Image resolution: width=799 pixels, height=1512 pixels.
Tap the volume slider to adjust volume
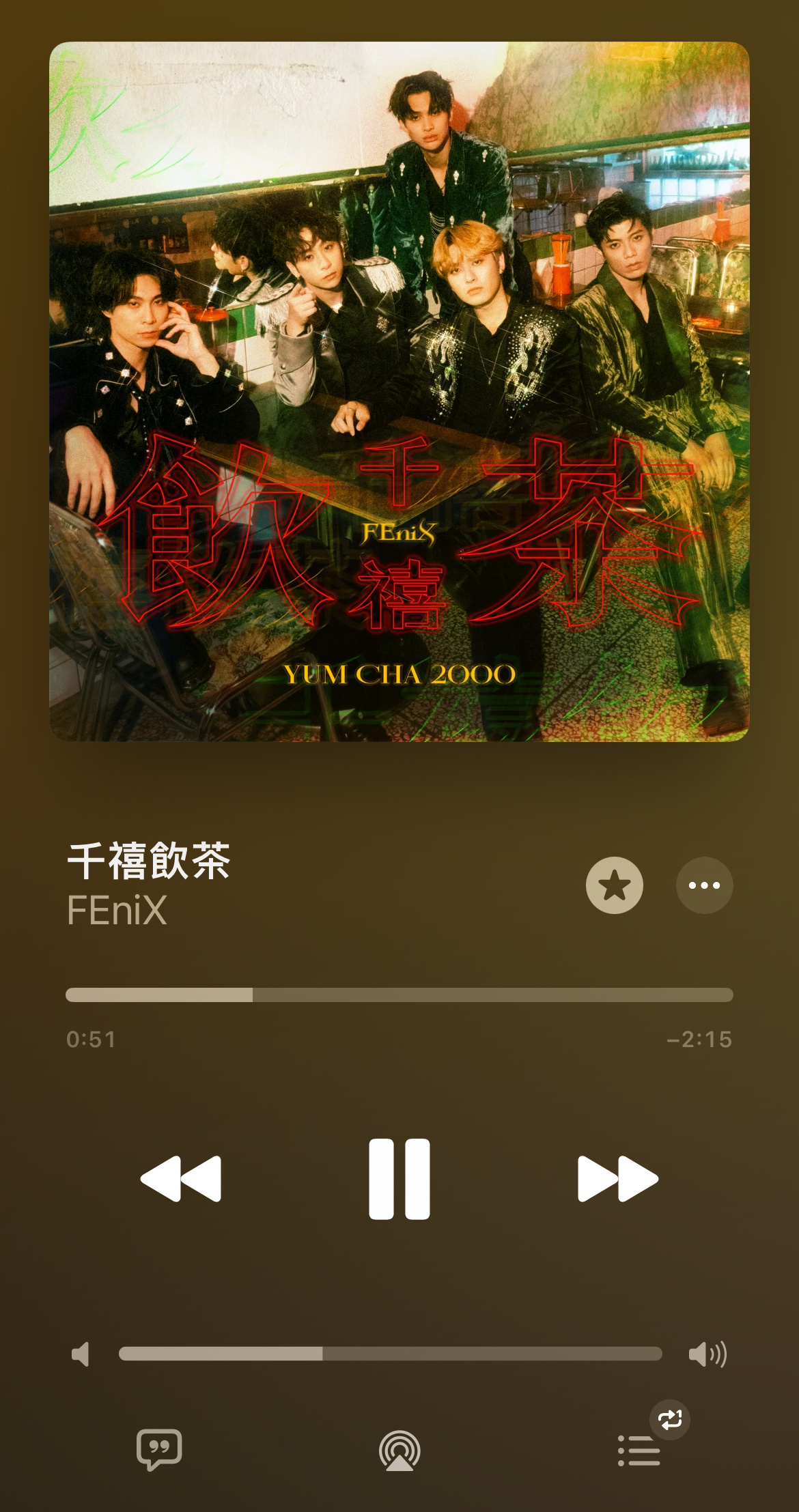click(391, 1354)
